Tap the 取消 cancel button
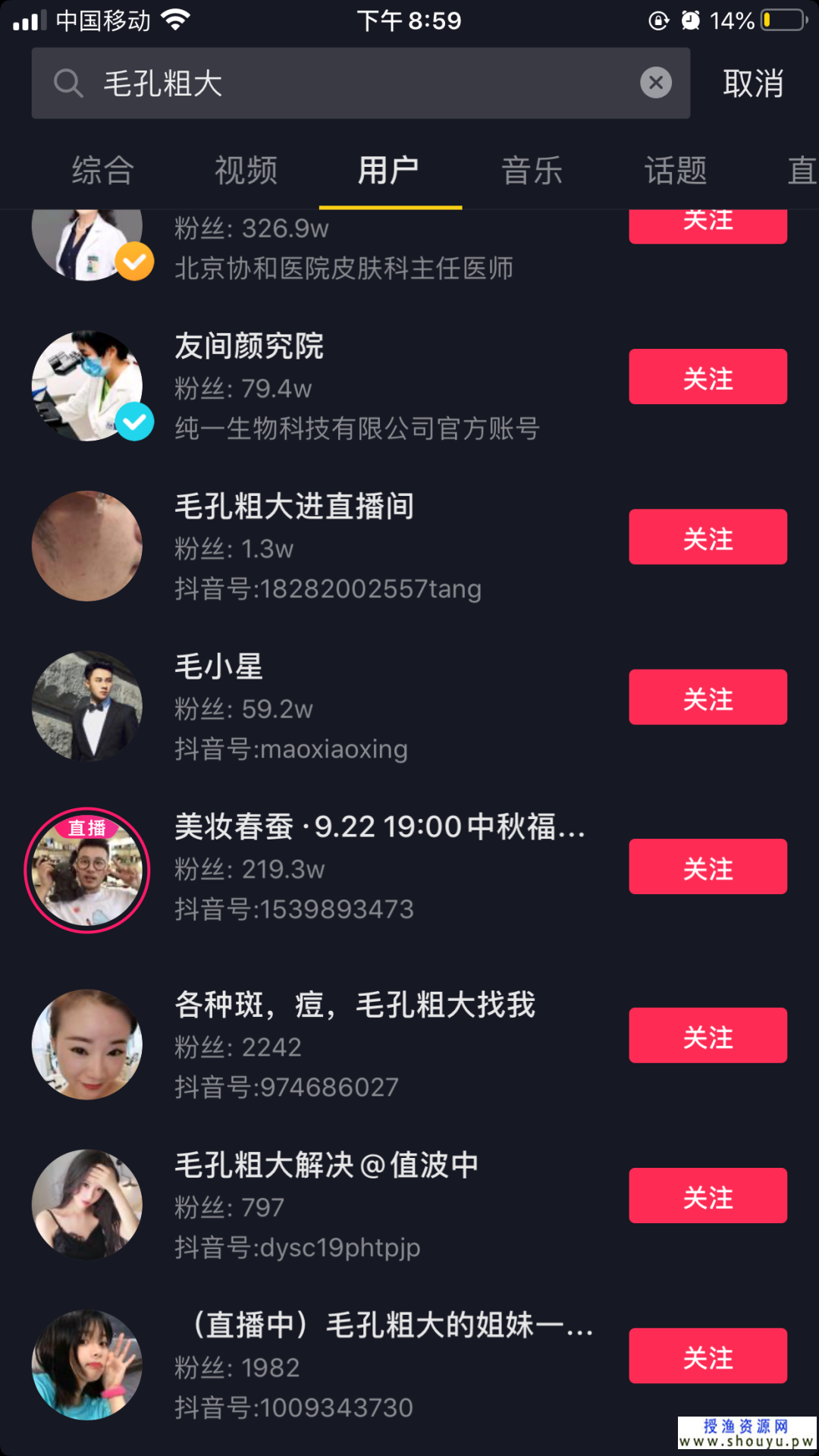Image resolution: width=819 pixels, height=1456 pixels. coord(752,83)
